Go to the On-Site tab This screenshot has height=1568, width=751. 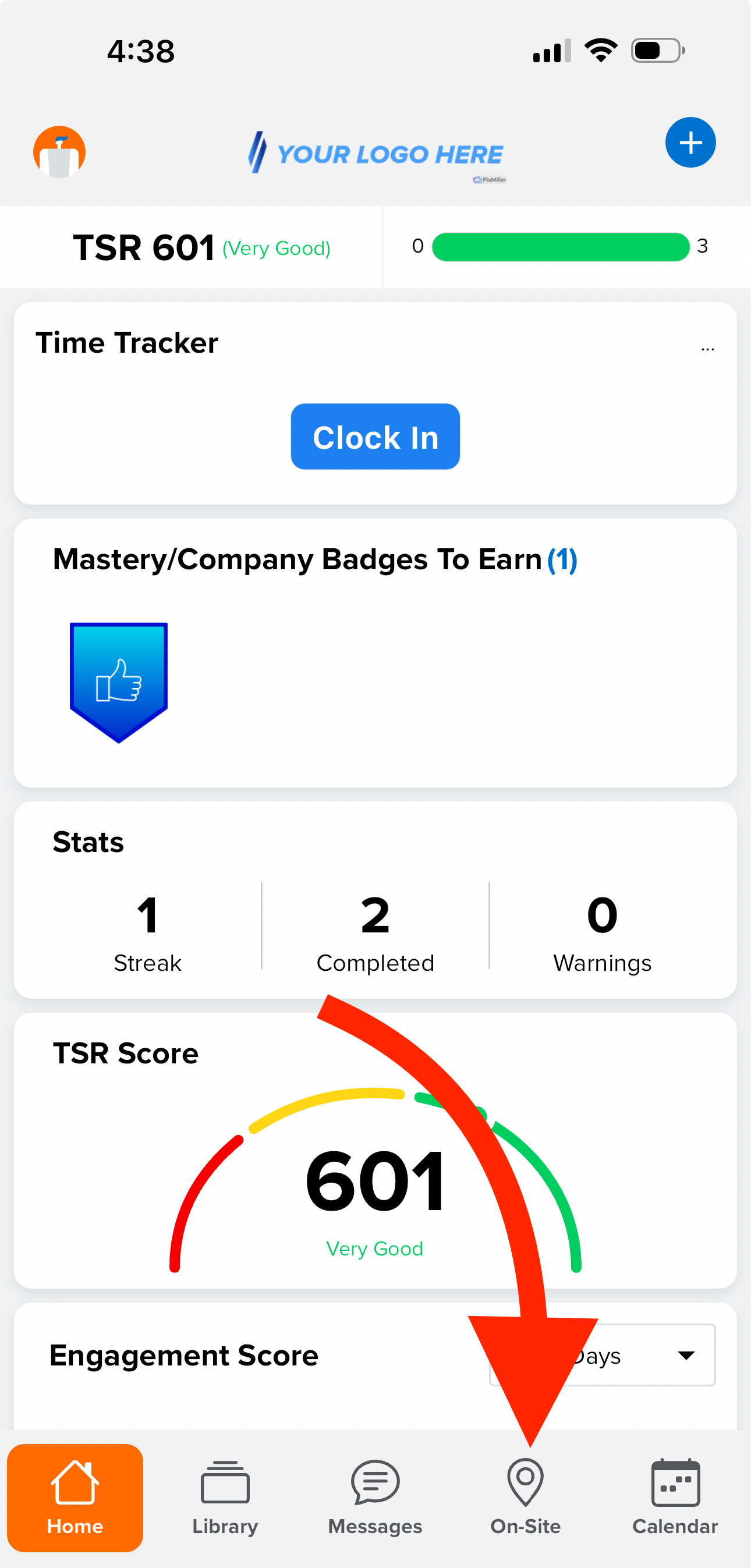pos(525,1498)
